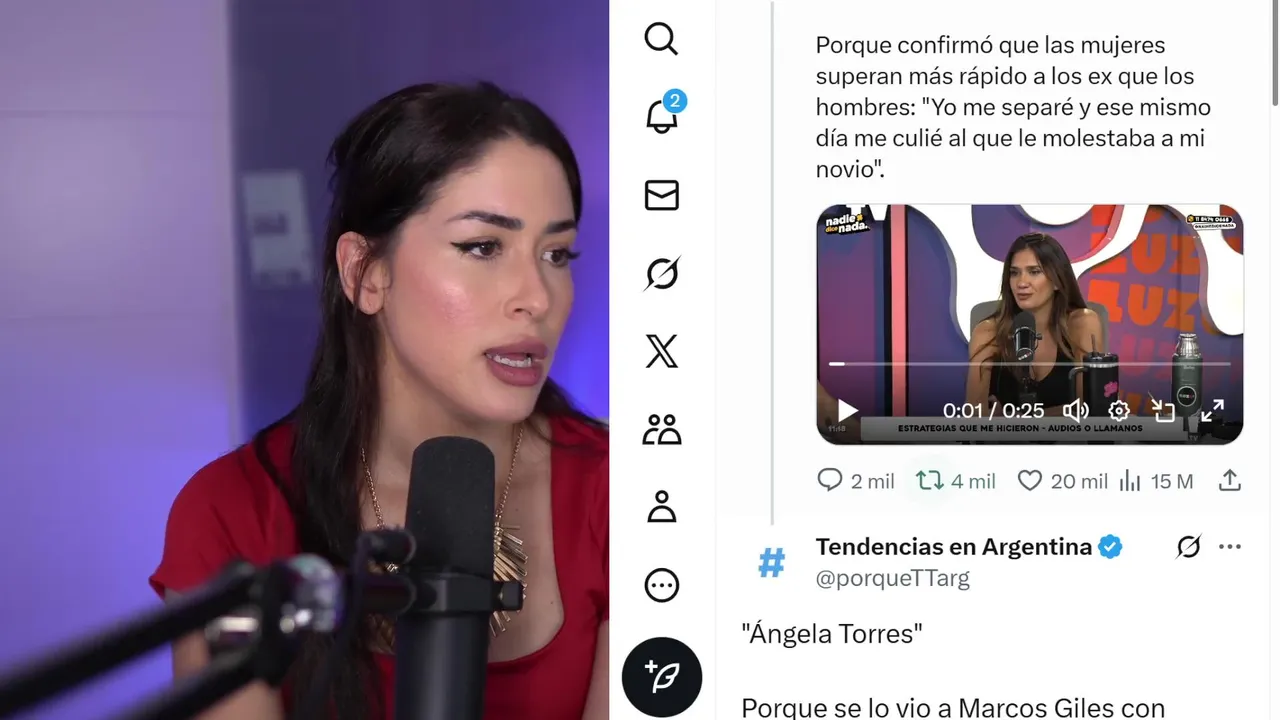Open the notifications bell with 2 badge
Image resolution: width=1280 pixels, height=720 pixels.
point(661,116)
